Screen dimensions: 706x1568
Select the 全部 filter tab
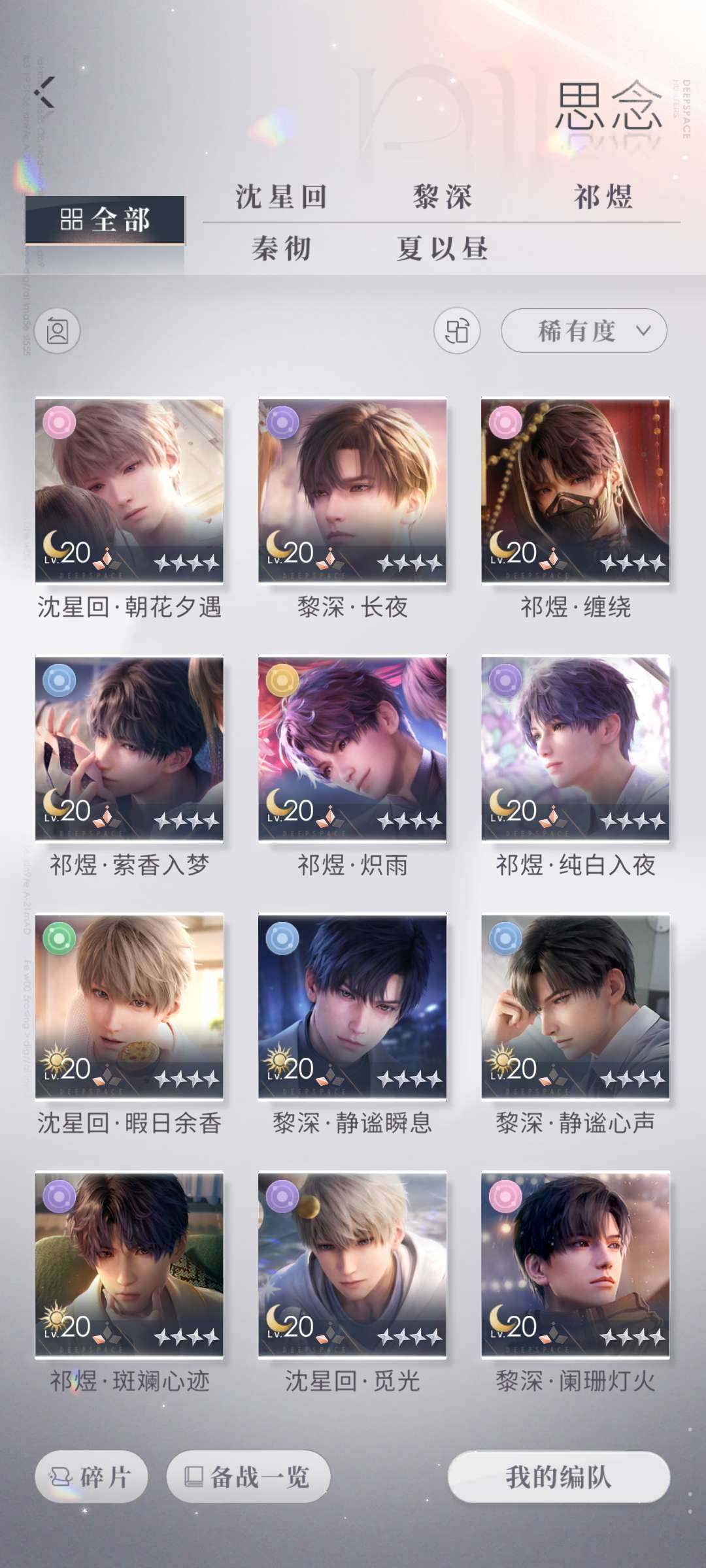(105, 220)
